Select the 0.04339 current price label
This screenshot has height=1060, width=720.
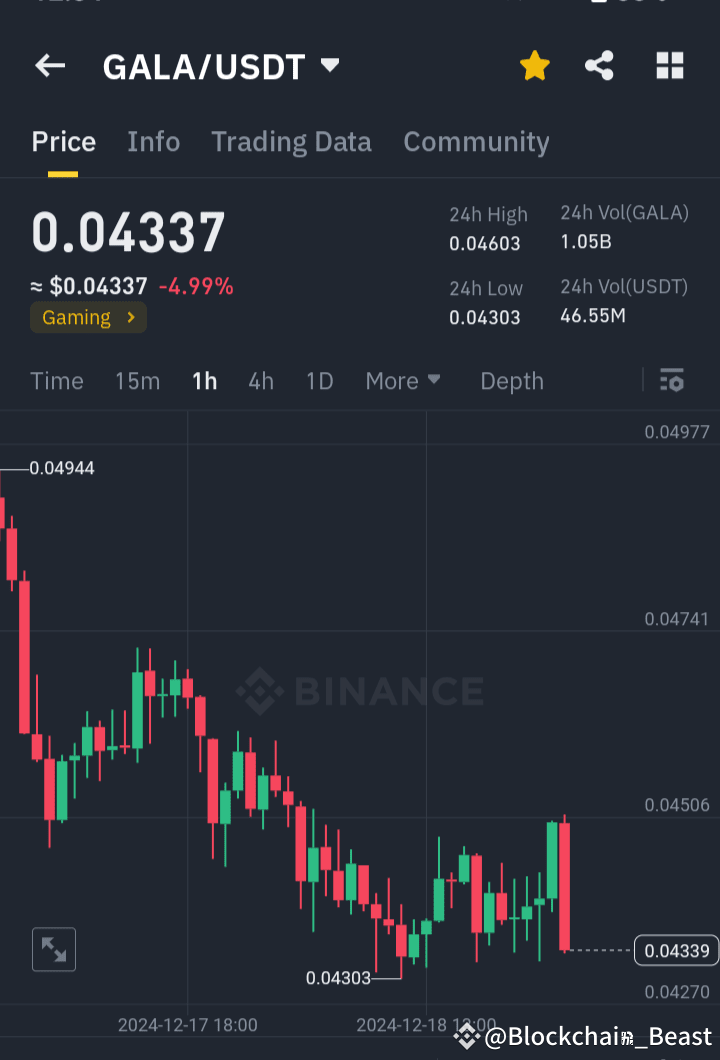click(675, 950)
